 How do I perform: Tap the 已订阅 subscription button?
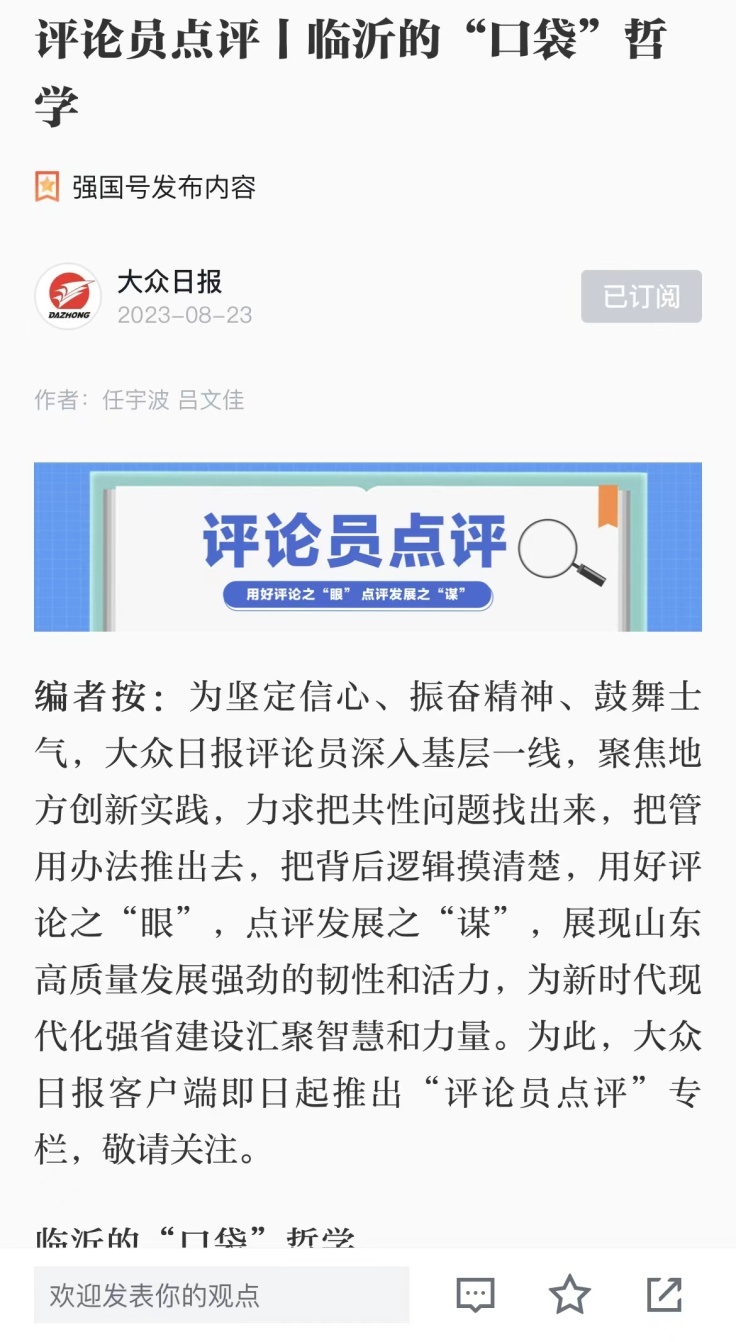[x=641, y=296]
